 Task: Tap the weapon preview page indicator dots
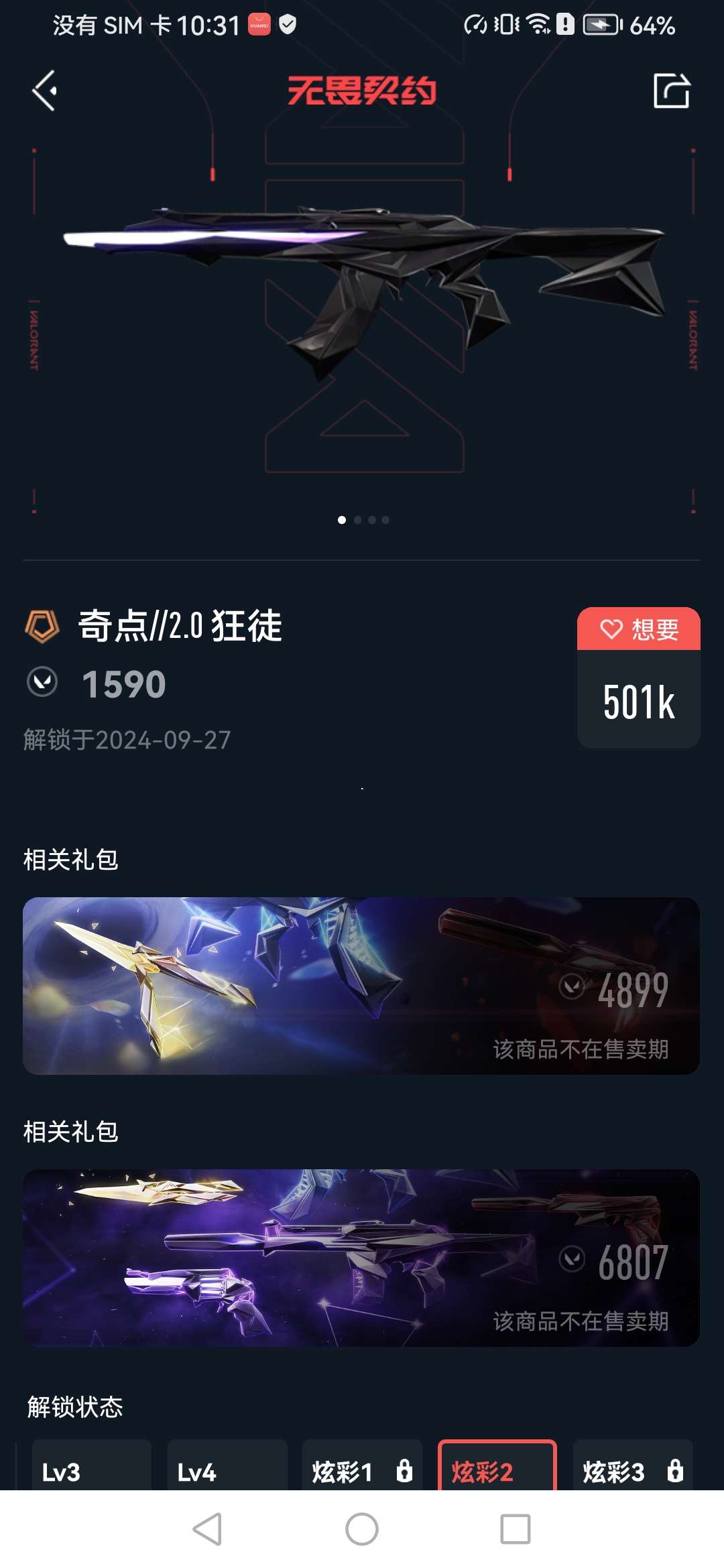(363, 520)
